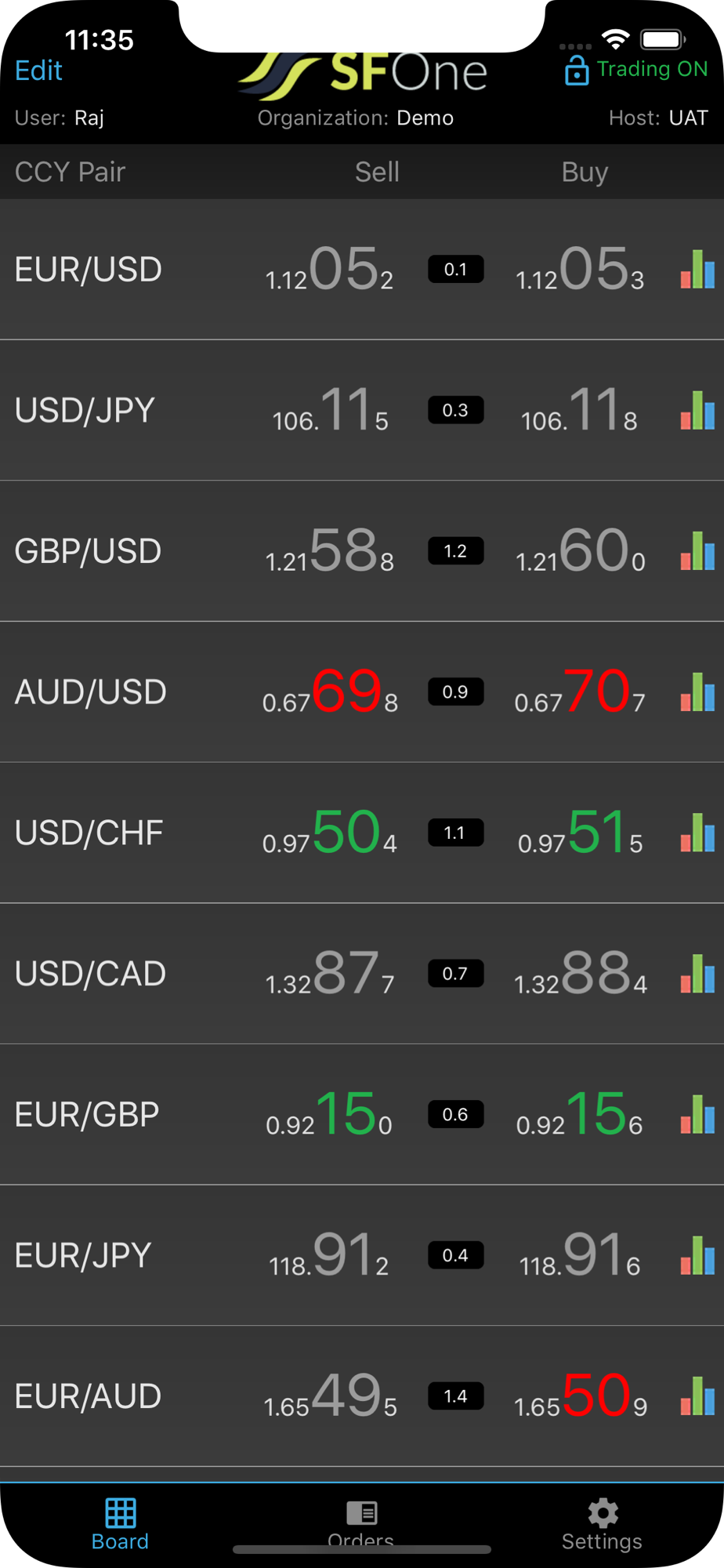This screenshot has height=1568, width=724.
Task: Tap the EUR/USD sell price 1.12052
Action: 329,270
